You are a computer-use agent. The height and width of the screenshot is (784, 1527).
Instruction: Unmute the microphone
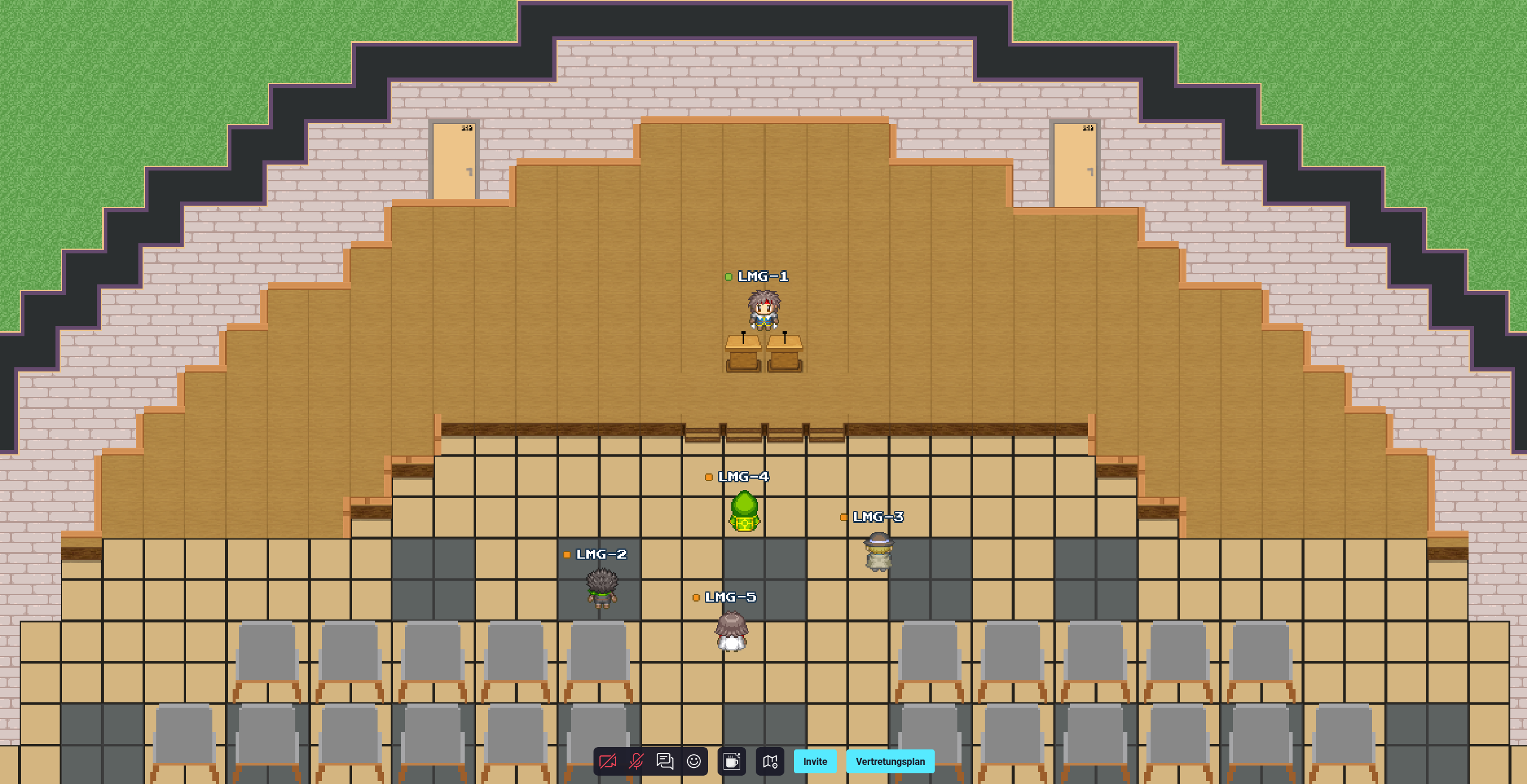point(636,761)
